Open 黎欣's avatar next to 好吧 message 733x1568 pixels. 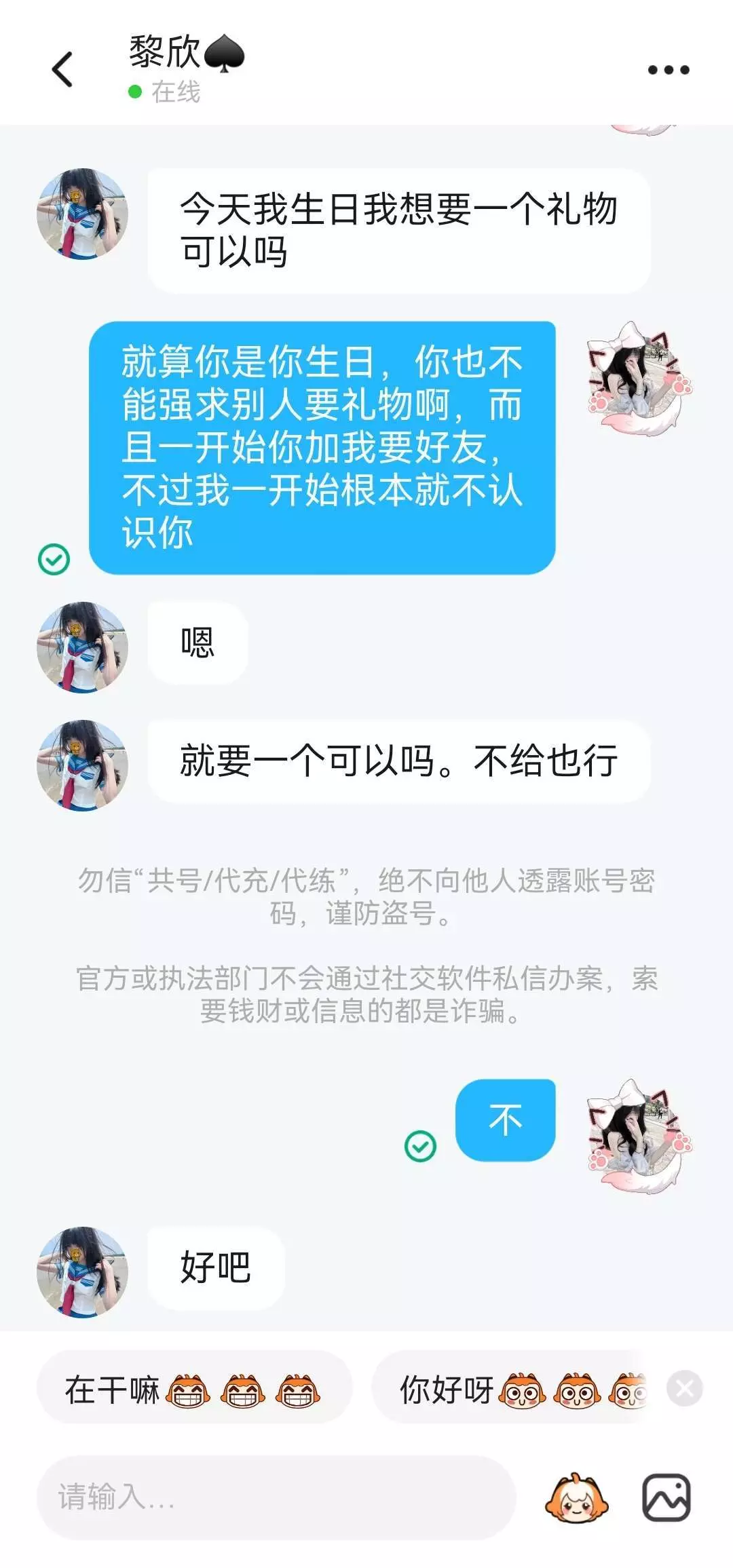click(x=82, y=1271)
